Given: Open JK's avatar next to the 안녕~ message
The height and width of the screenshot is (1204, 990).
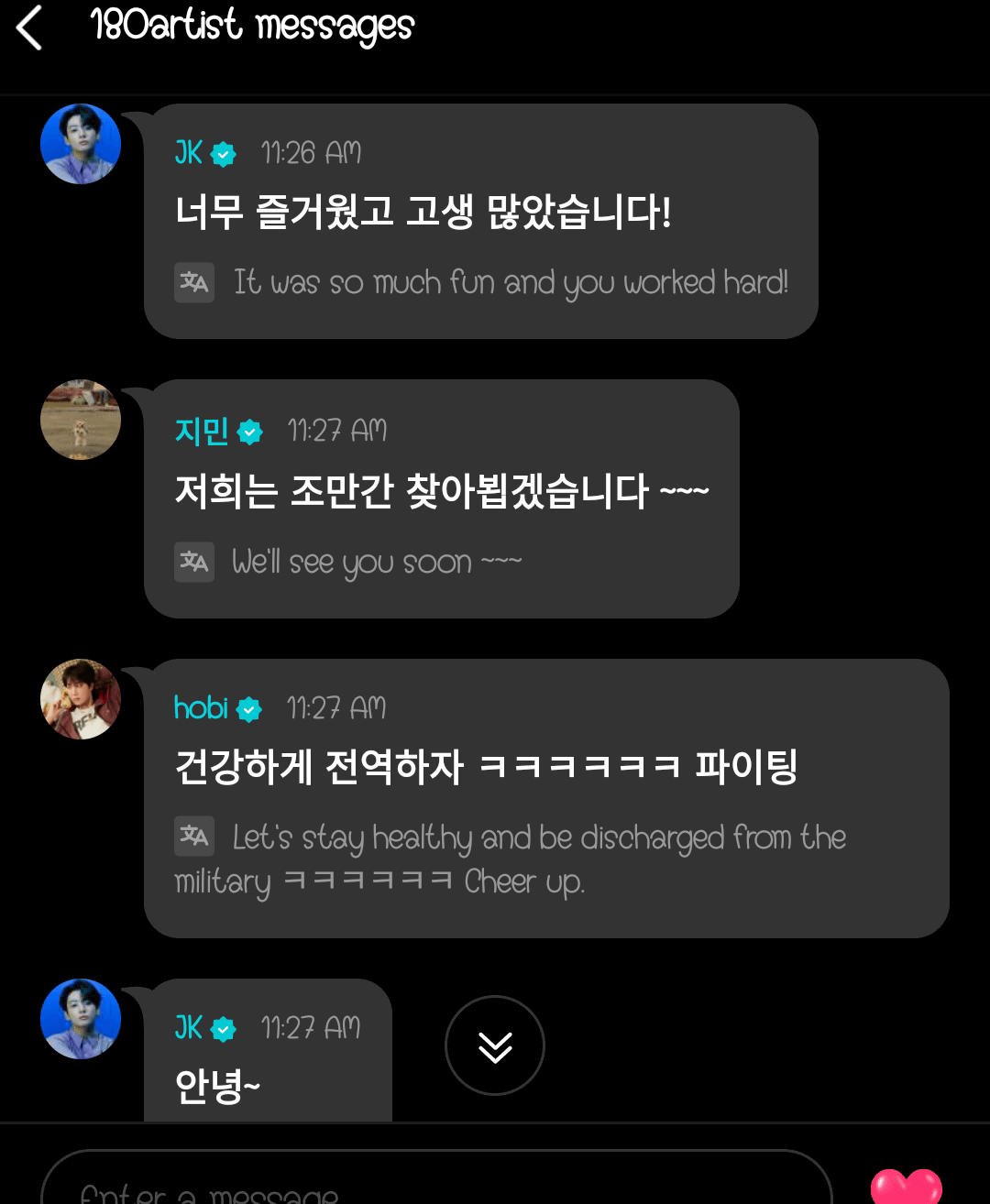Looking at the screenshot, I should point(81,1019).
